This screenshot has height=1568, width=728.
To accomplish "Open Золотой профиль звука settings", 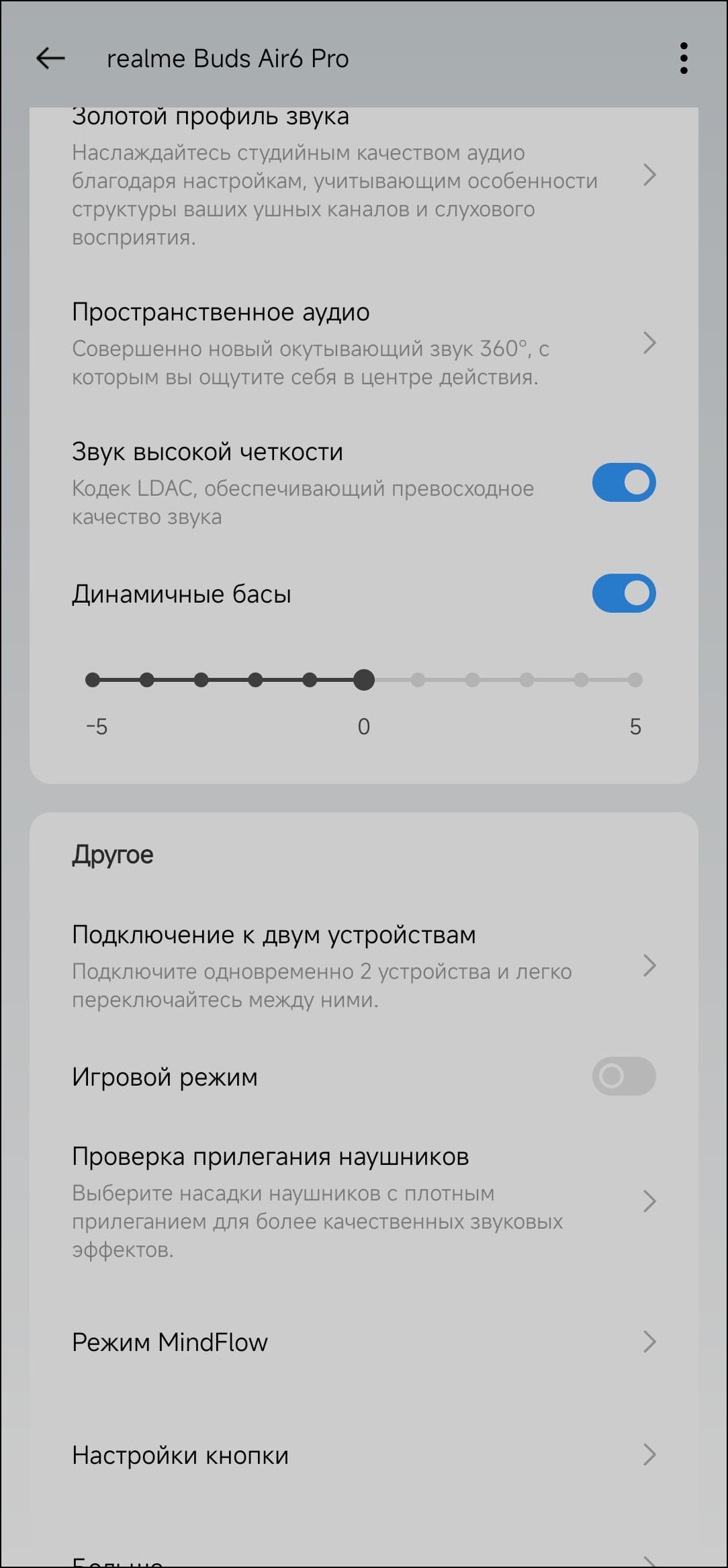I will [x=363, y=176].
